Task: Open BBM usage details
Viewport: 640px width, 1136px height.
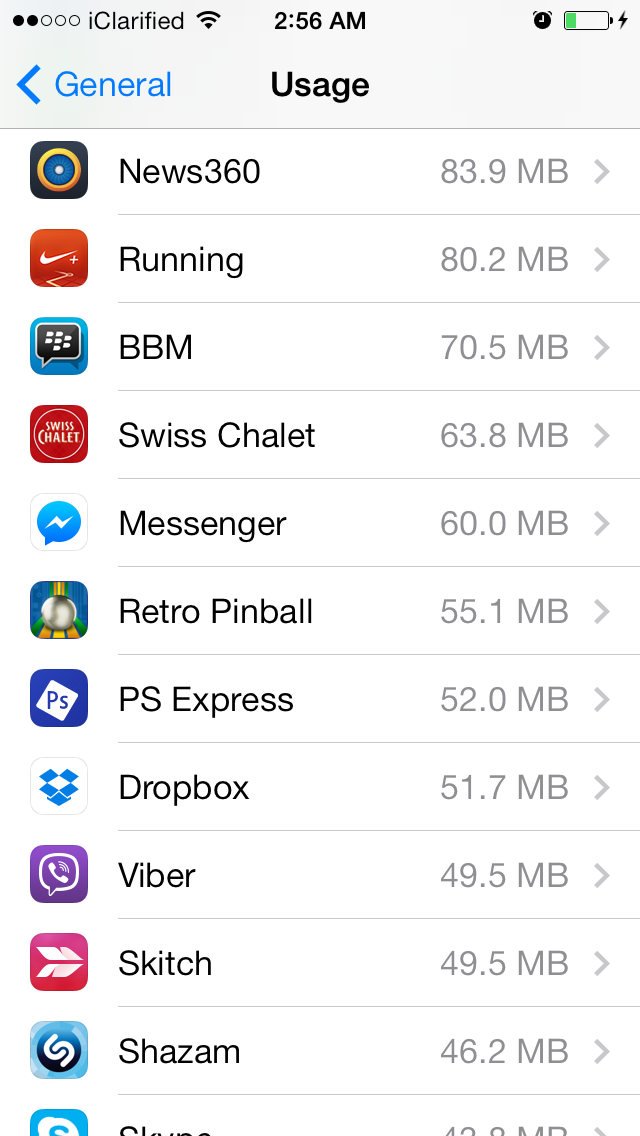Action: pyautogui.click(x=320, y=348)
